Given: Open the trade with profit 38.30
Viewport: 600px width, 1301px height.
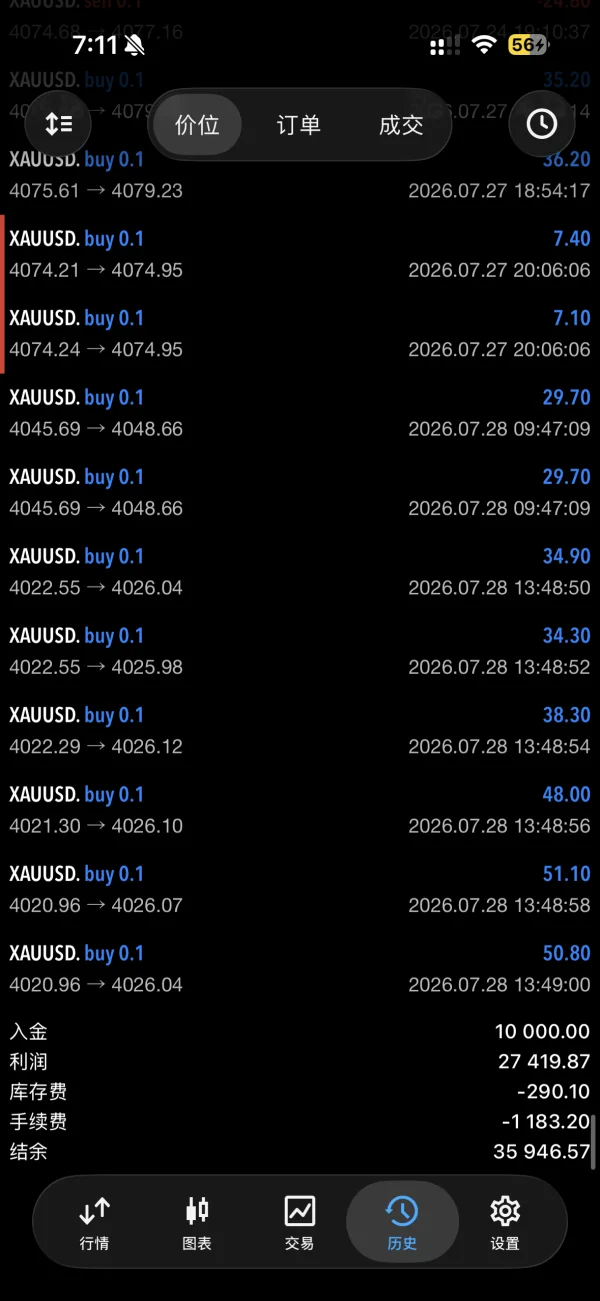Looking at the screenshot, I should (x=300, y=731).
